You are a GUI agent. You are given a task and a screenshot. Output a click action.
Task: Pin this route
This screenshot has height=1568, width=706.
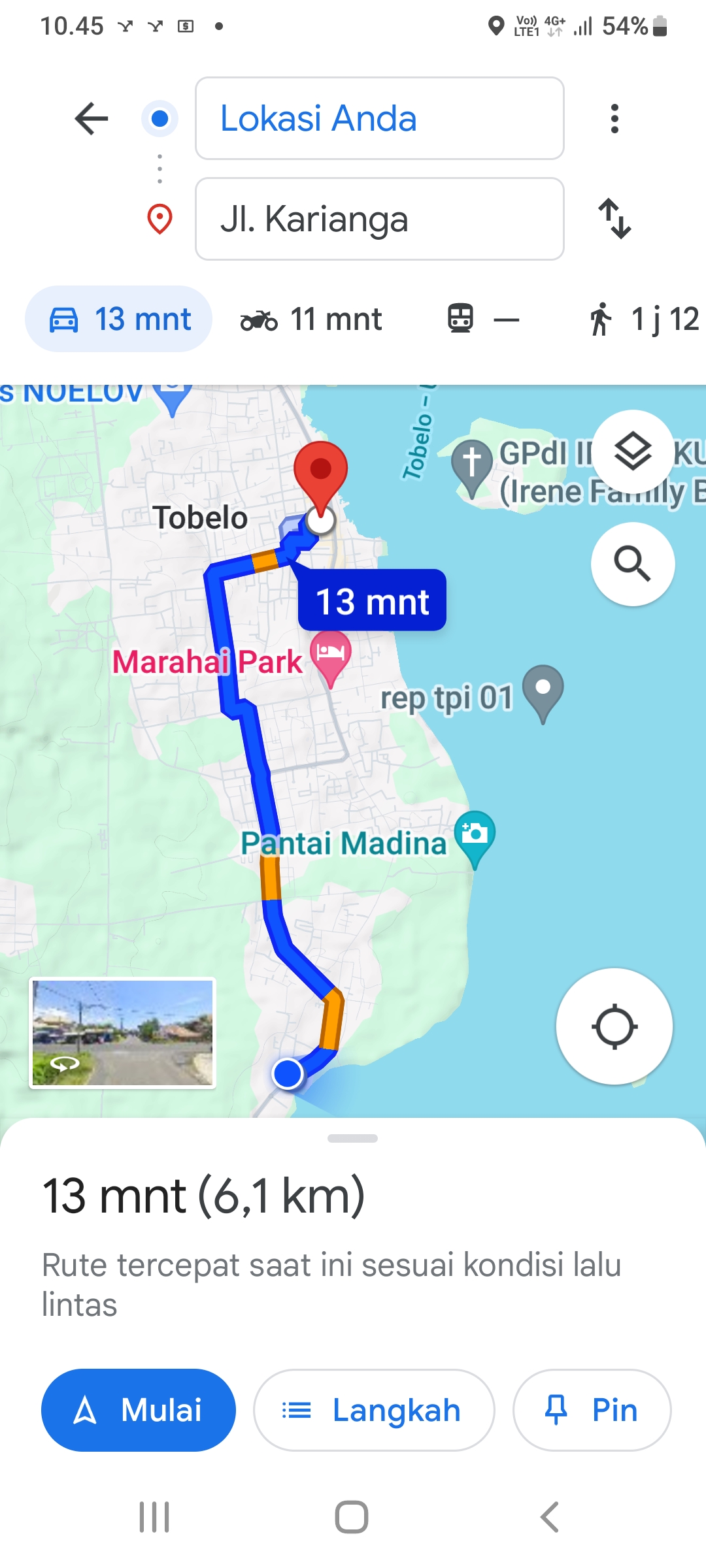592,1410
